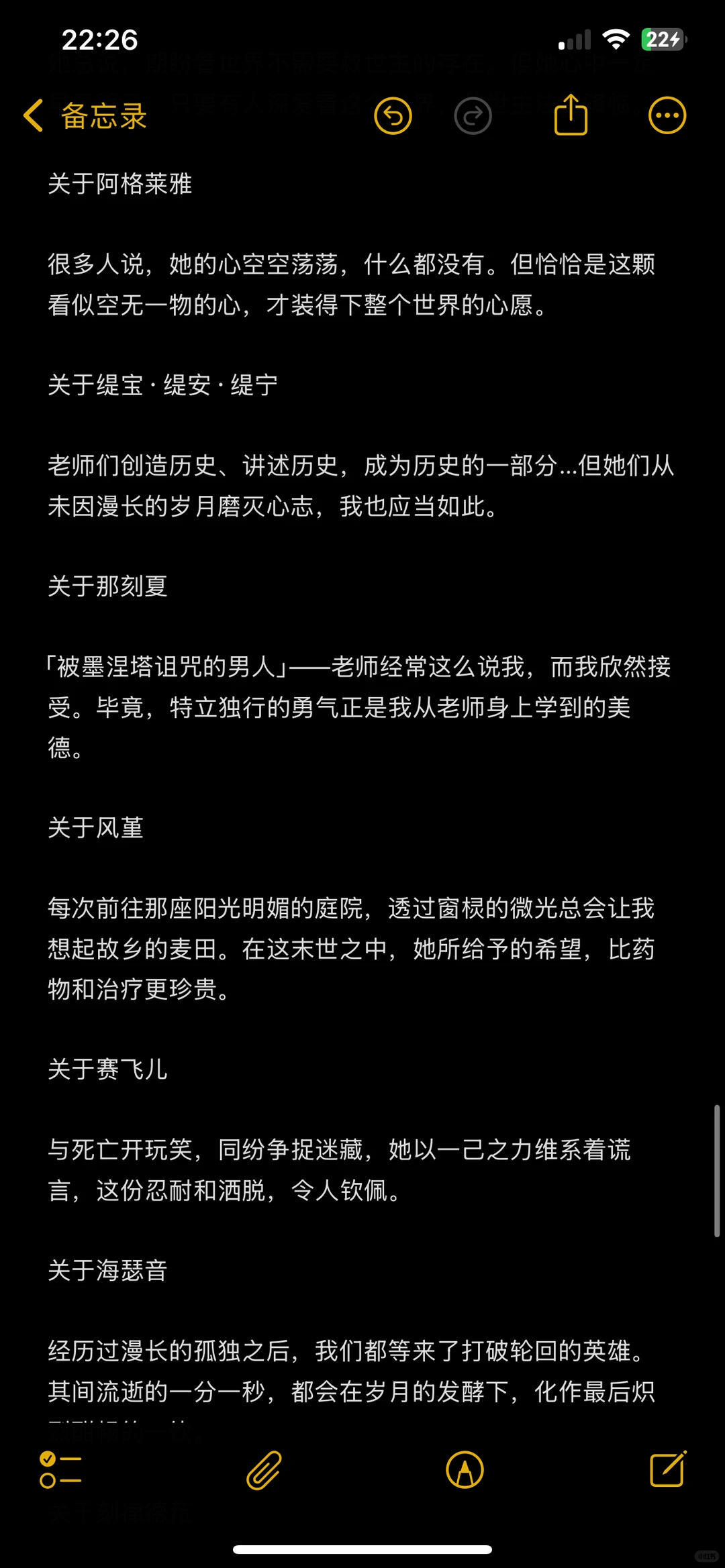
Task: Undo the last edit
Action: coord(393,115)
